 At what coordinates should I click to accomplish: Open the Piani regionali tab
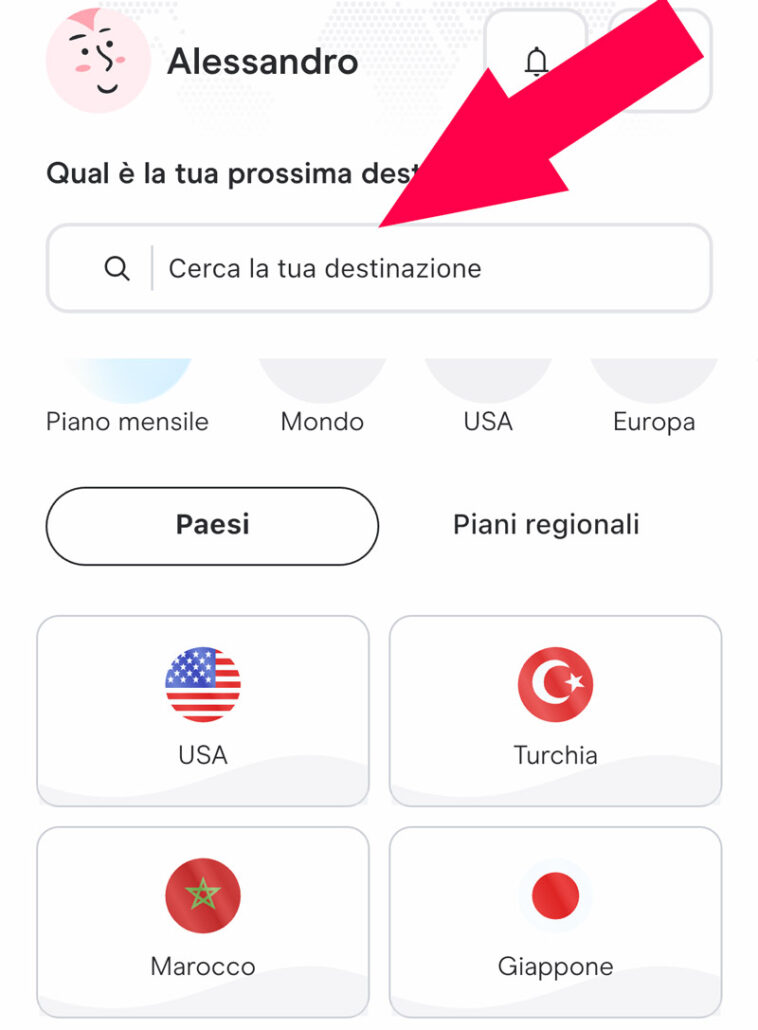click(546, 524)
